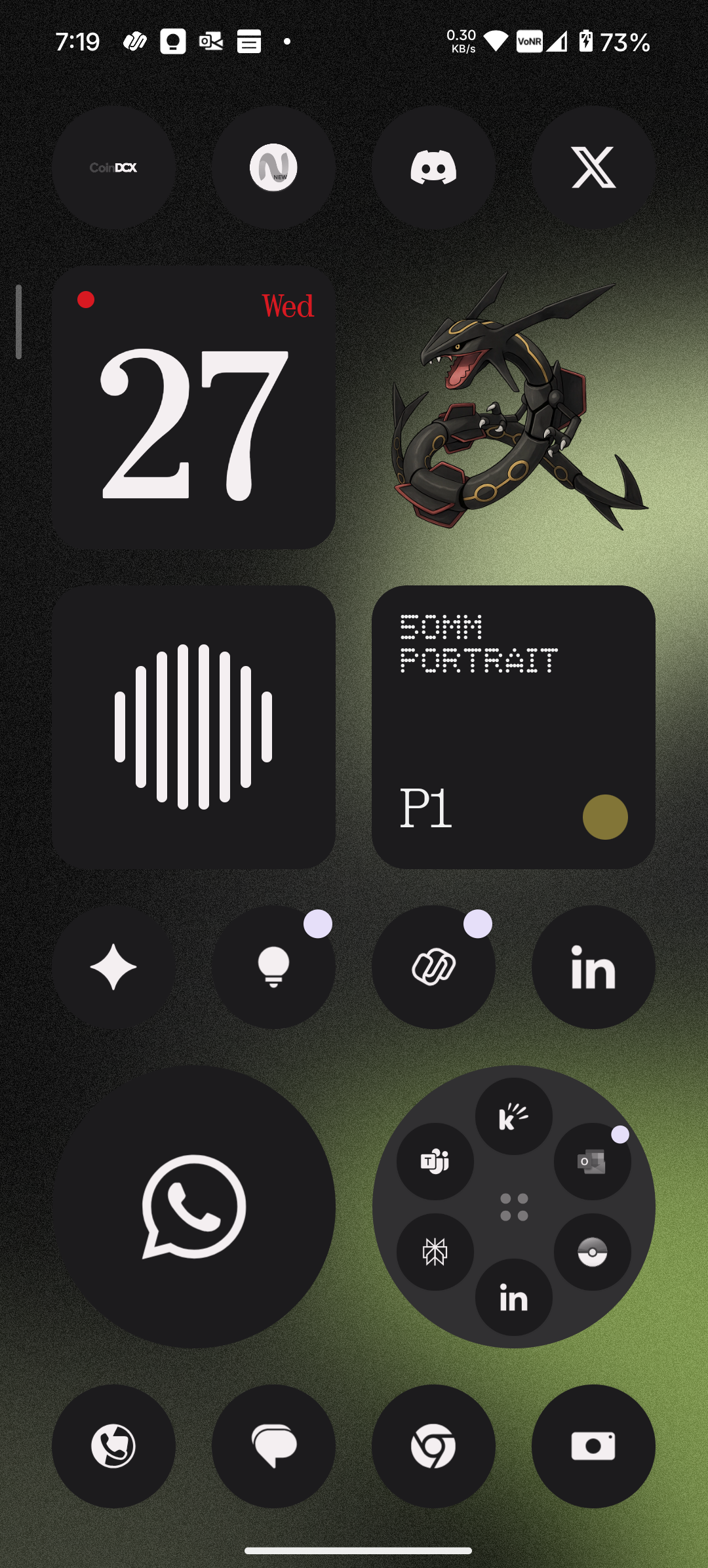This screenshot has height=1568, width=708.
Task: Open the 50MM Portrait camera preset widget
Action: click(x=513, y=727)
